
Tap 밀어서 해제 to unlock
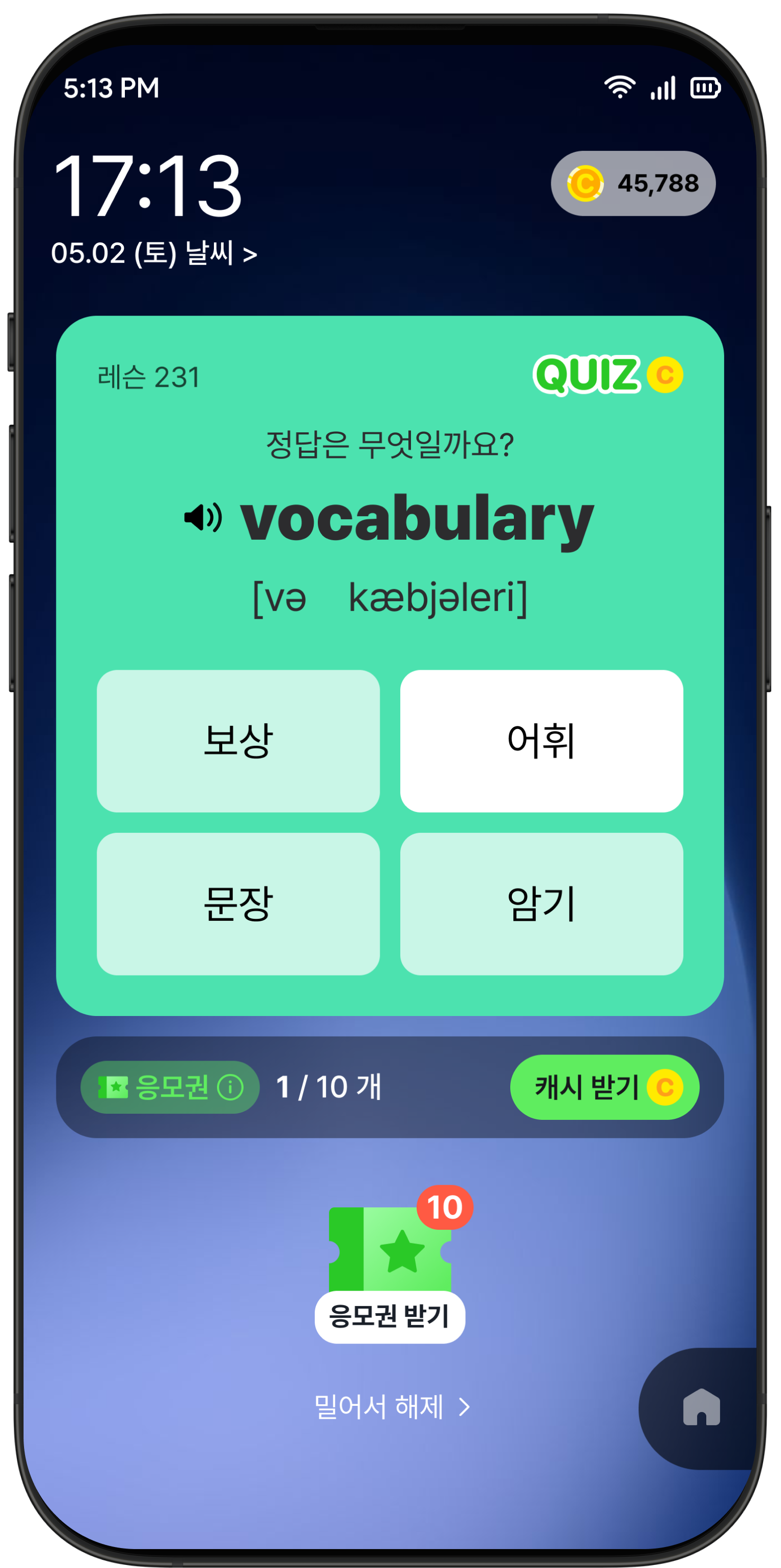(389, 1407)
